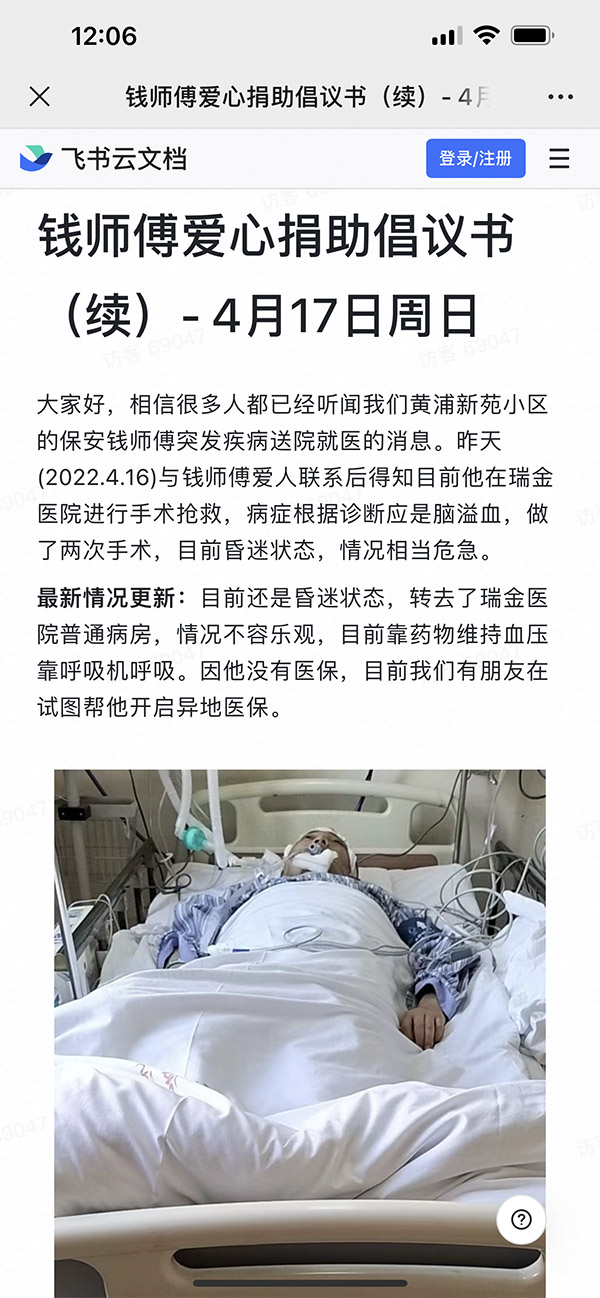Open the hamburger menu
Viewport: 600px width, 1298px height.
[560, 158]
